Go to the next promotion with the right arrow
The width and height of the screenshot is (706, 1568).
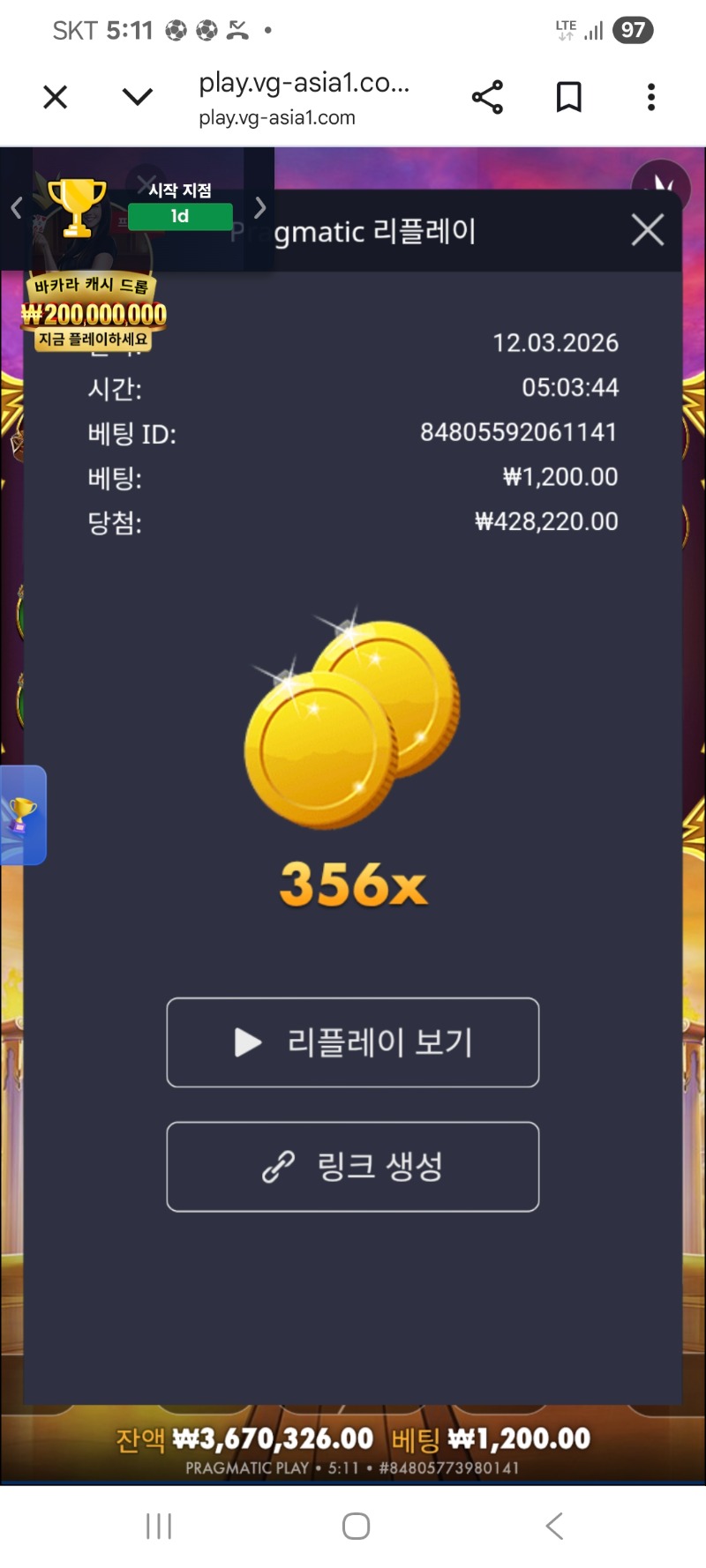[259, 208]
